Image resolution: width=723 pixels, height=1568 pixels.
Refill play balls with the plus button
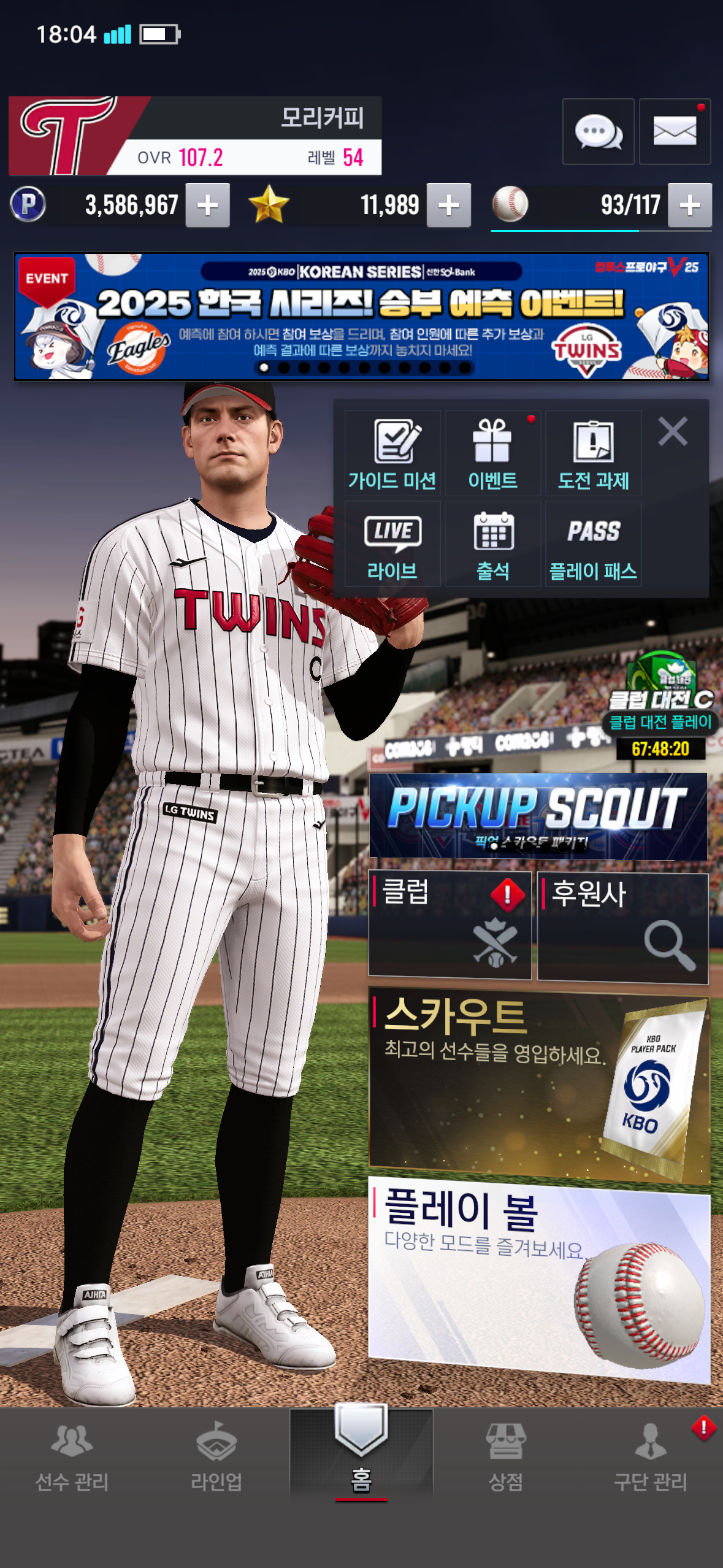[690, 206]
